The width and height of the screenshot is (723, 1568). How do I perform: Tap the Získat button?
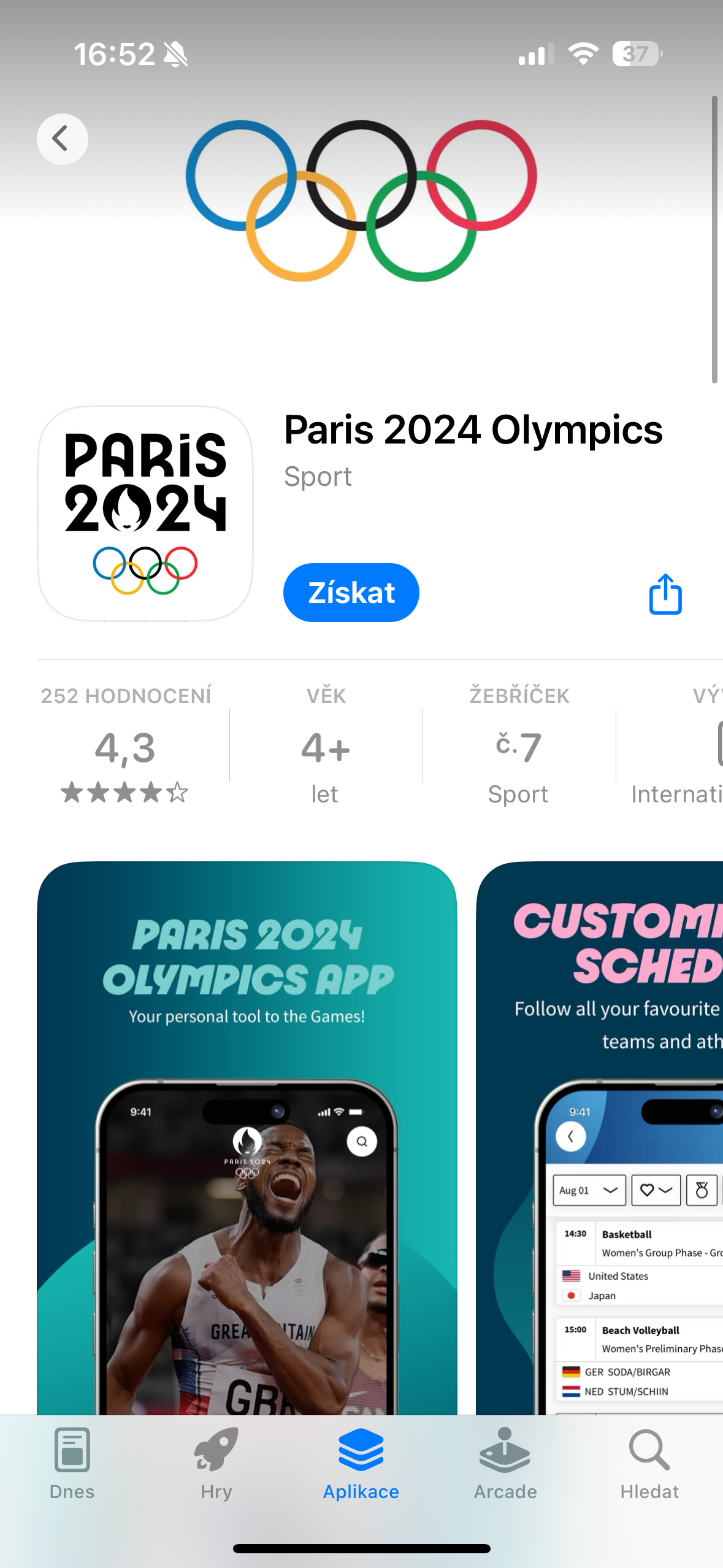350,592
